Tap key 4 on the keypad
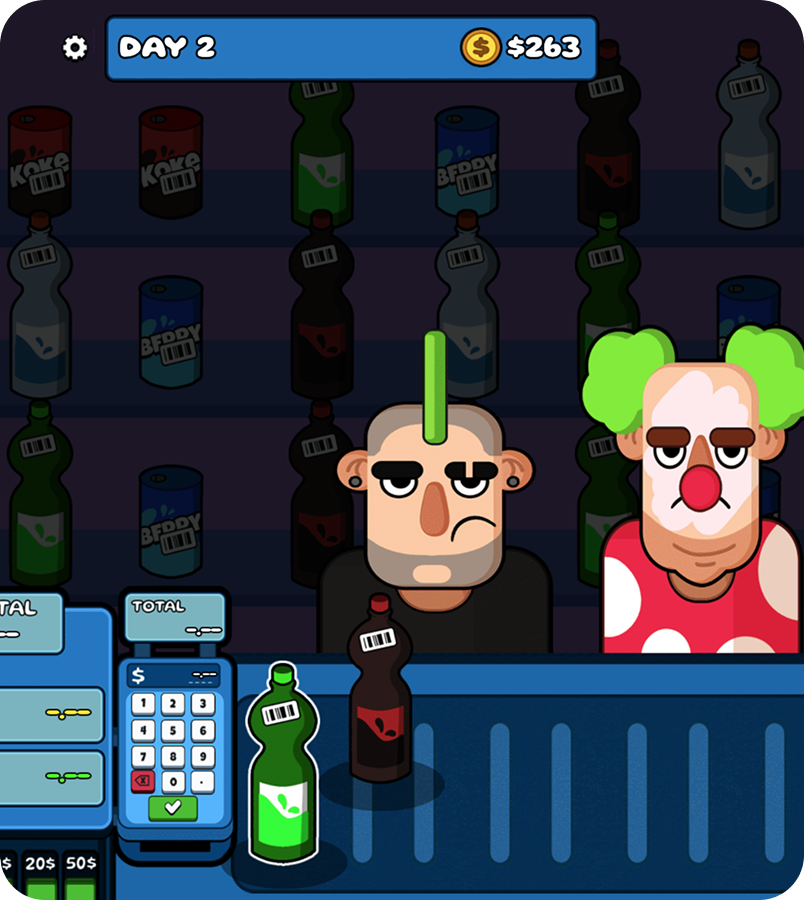 pos(143,730)
